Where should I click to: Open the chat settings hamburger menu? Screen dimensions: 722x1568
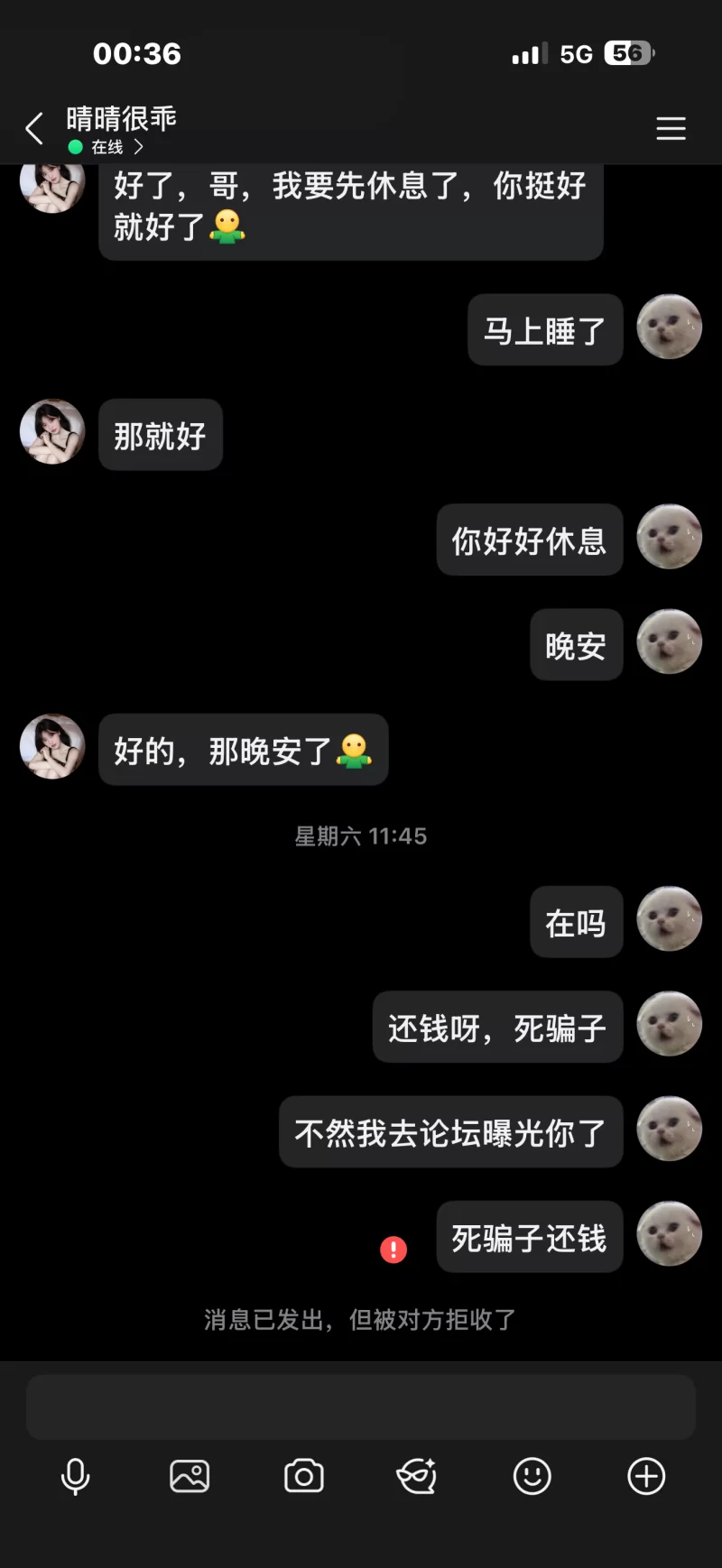671,129
